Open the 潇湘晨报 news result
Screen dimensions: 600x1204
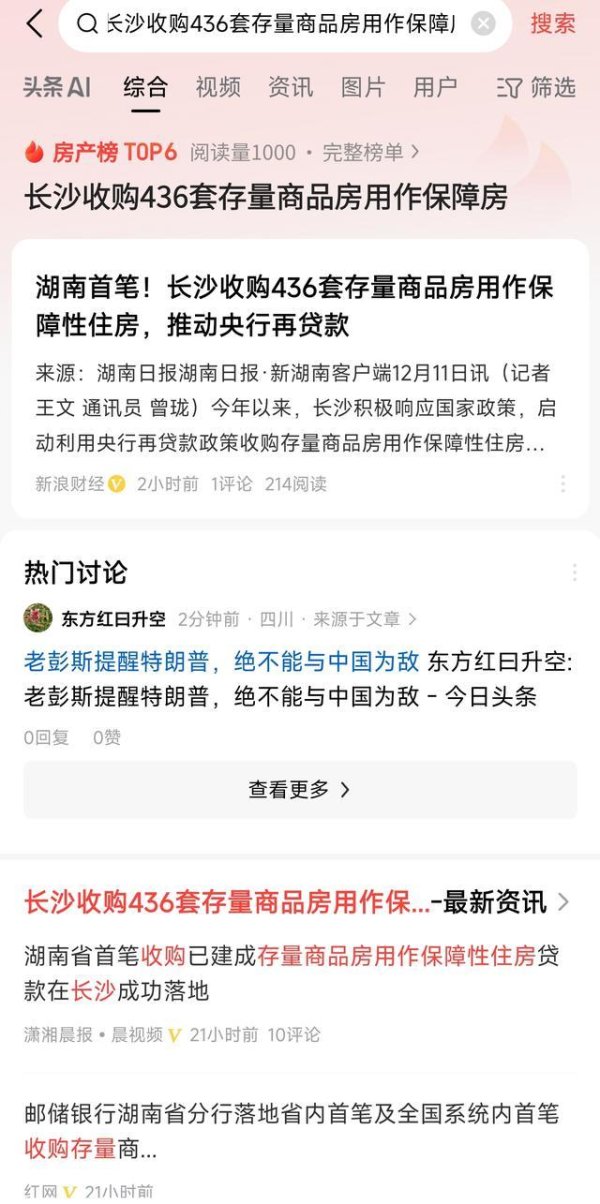pos(290,972)
